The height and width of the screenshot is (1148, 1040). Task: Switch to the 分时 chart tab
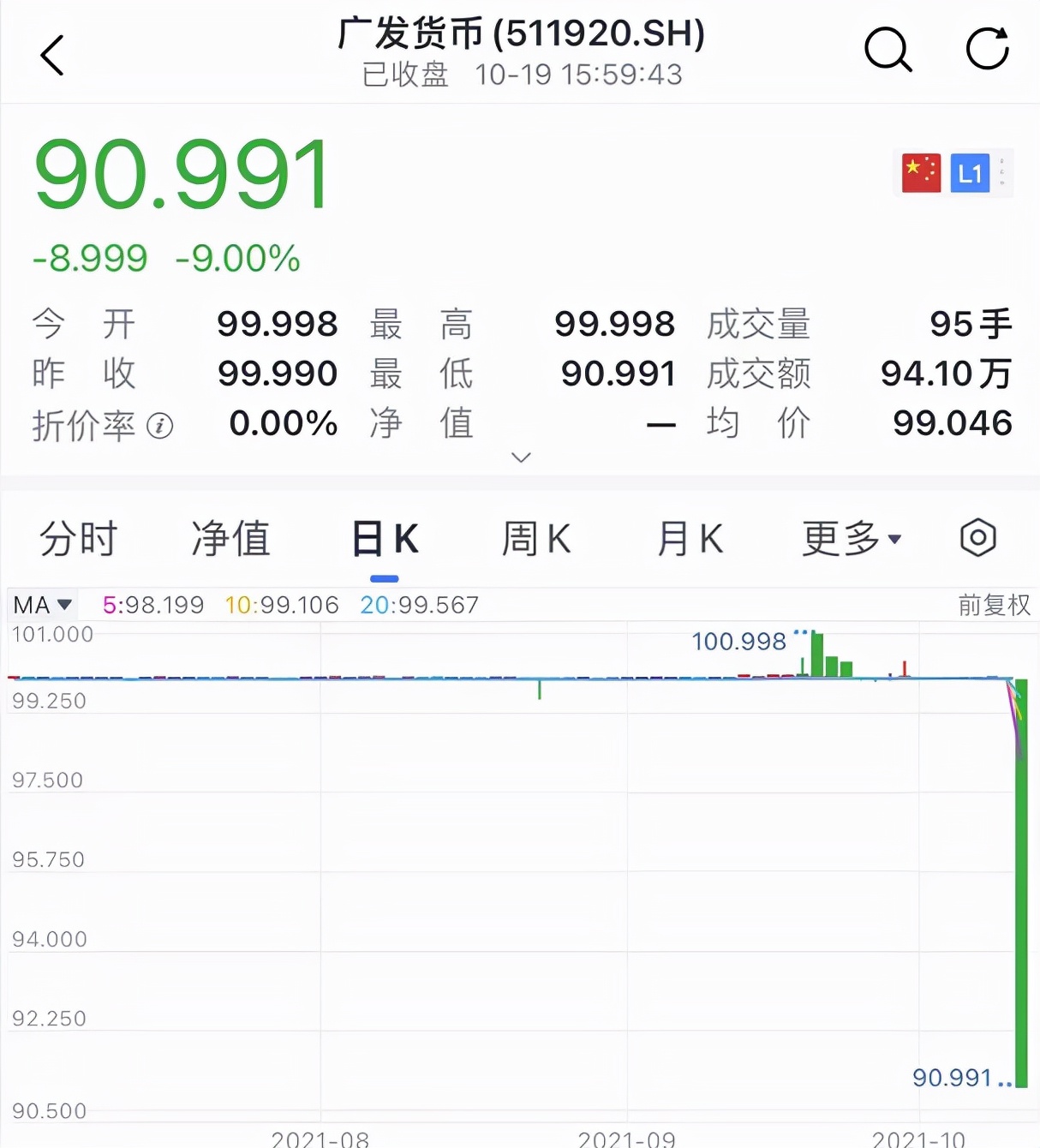click(78, 539)
